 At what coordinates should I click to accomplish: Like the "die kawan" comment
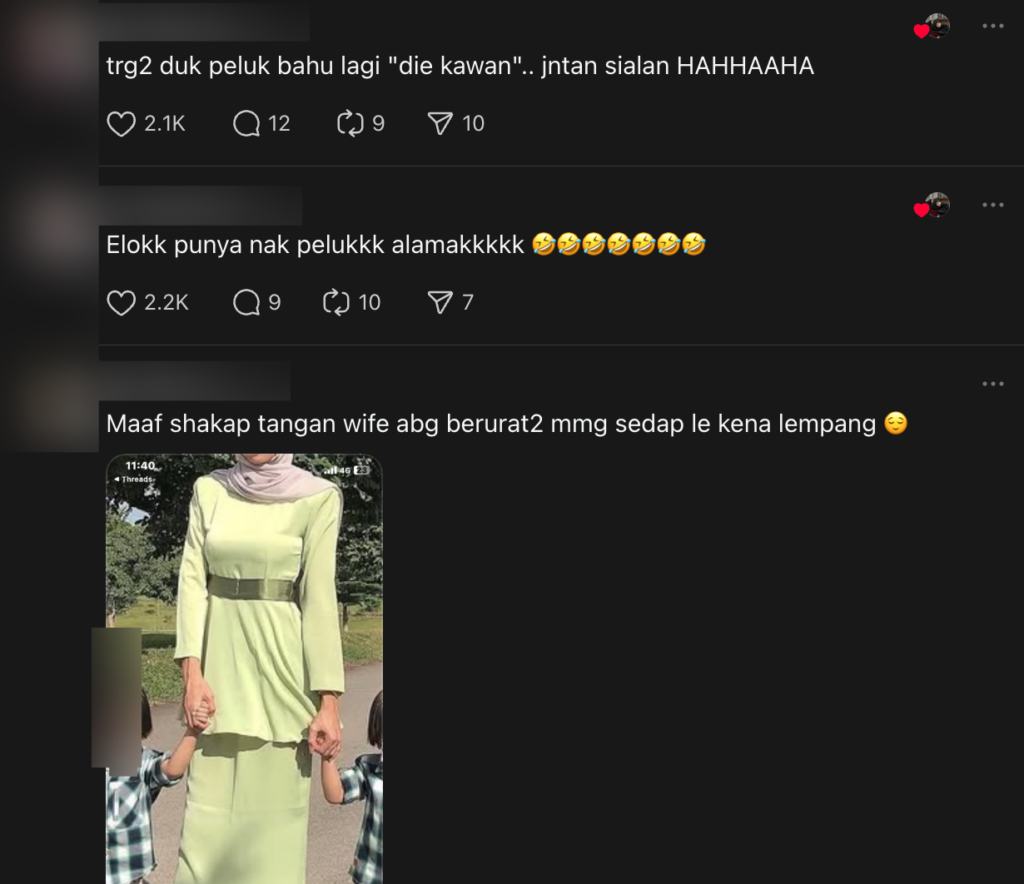pyautogui.click(x=121, y=123)
